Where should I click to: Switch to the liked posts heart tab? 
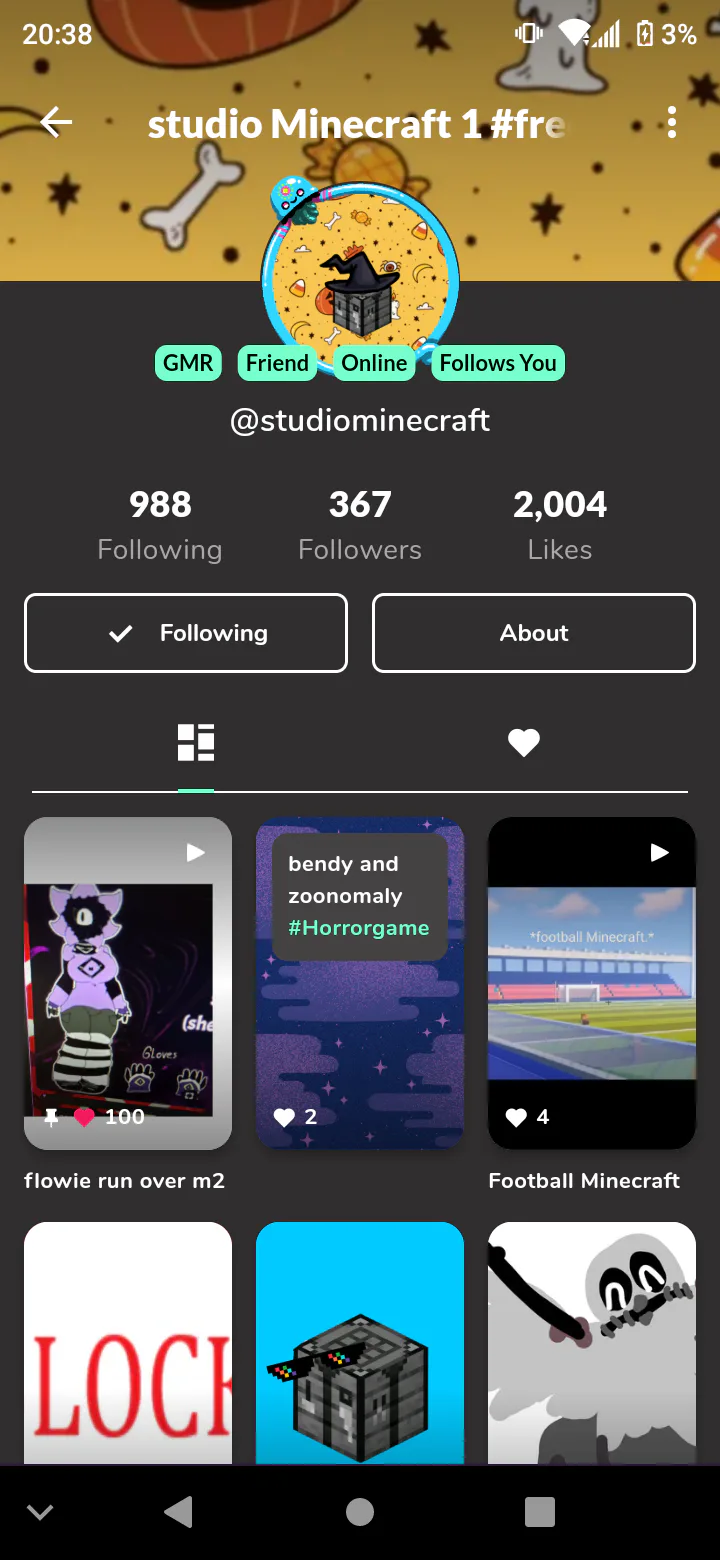[524, 742]
